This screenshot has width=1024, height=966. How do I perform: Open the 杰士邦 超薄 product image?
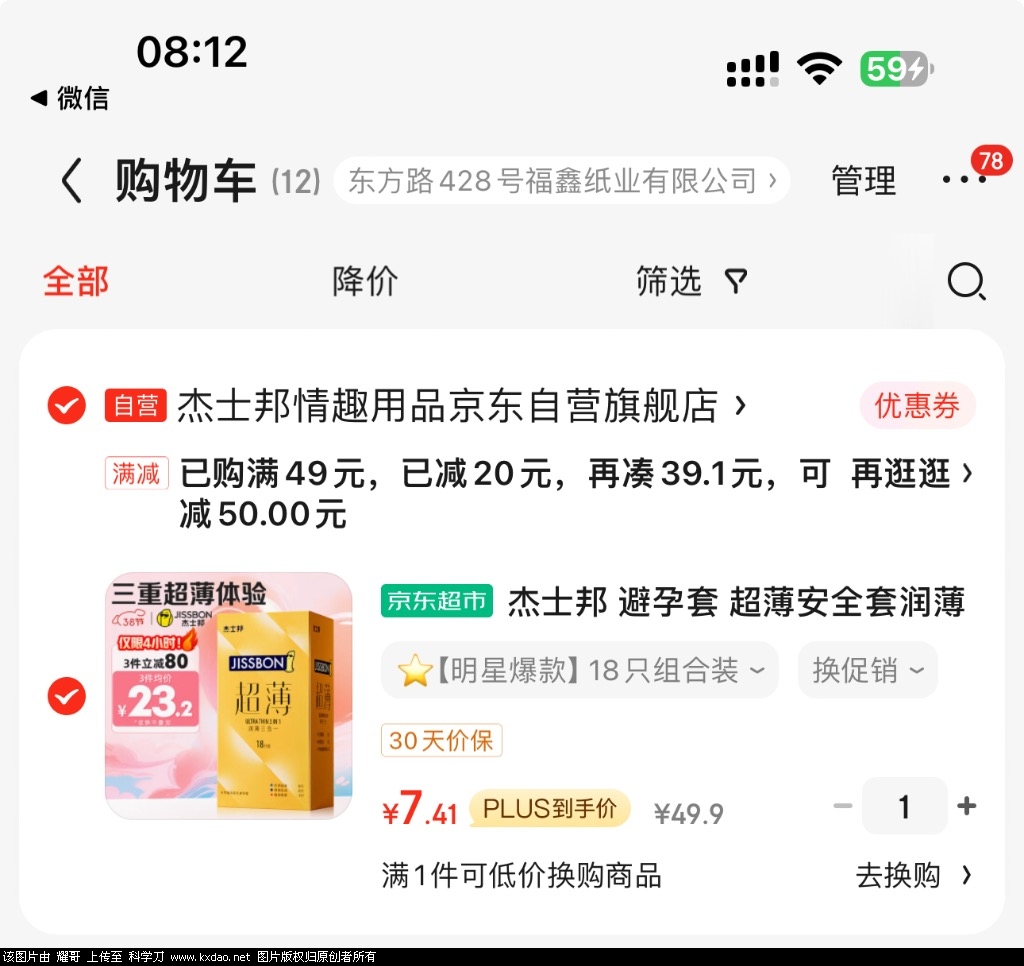point(229,696)
